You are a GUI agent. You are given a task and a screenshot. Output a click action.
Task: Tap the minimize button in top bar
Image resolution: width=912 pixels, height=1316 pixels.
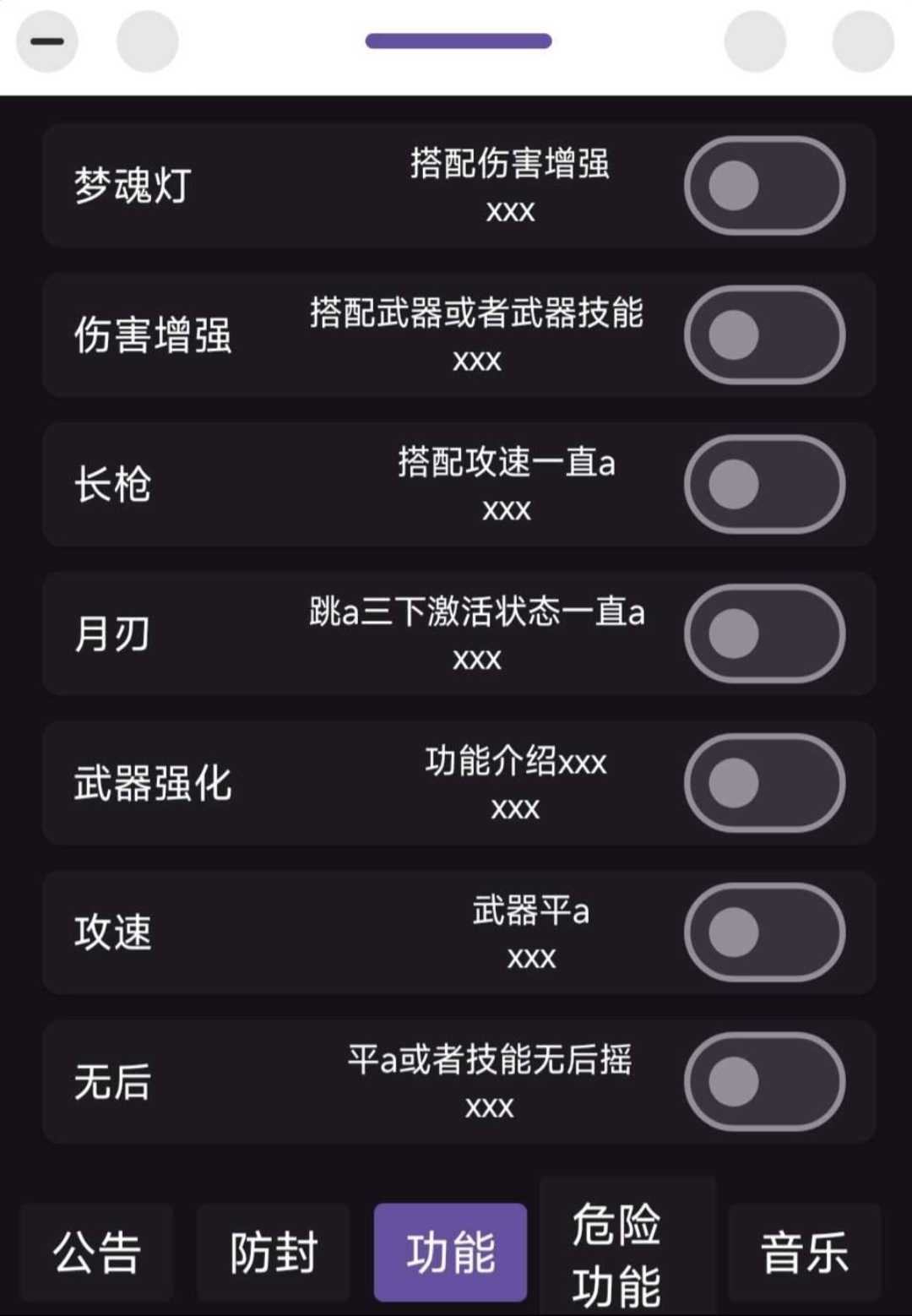(x=47, y=41)
